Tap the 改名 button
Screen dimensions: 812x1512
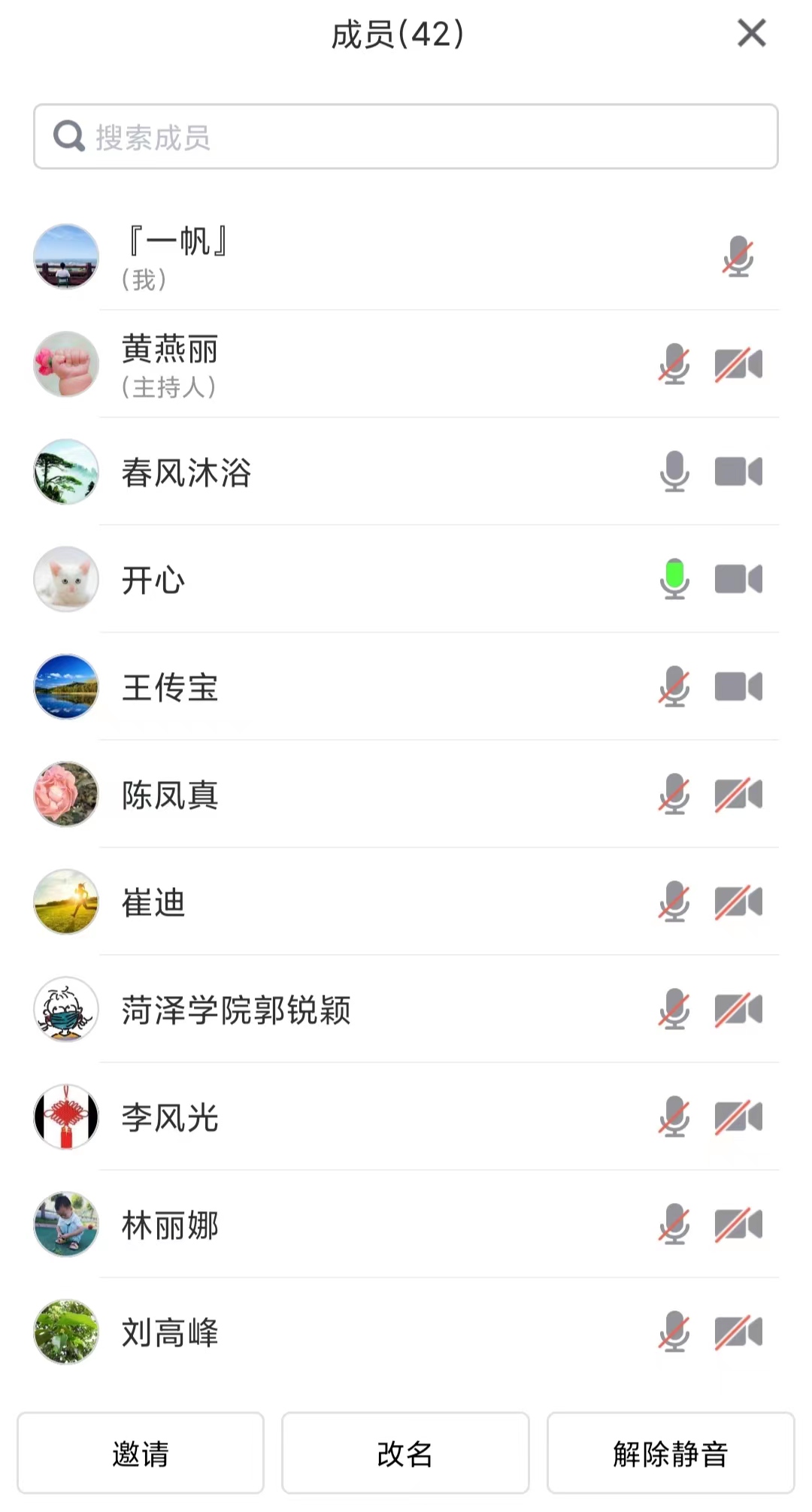coord(405,1453)
